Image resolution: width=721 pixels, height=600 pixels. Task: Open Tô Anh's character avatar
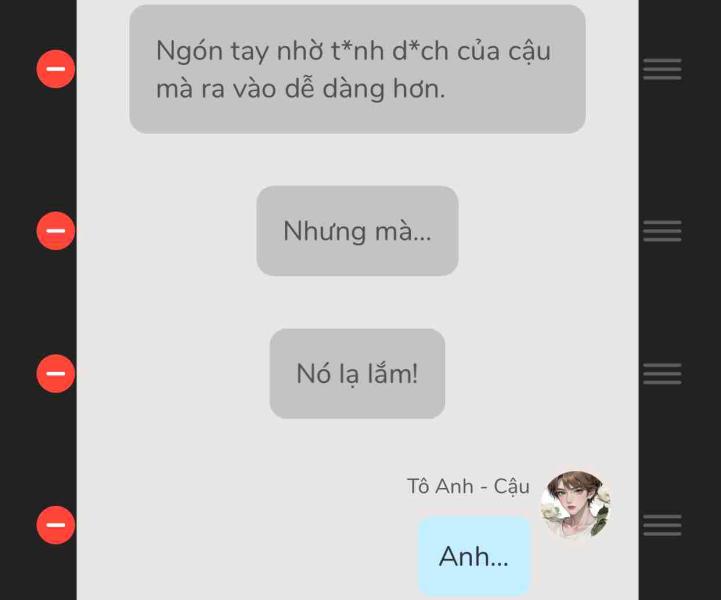[575, 505]
